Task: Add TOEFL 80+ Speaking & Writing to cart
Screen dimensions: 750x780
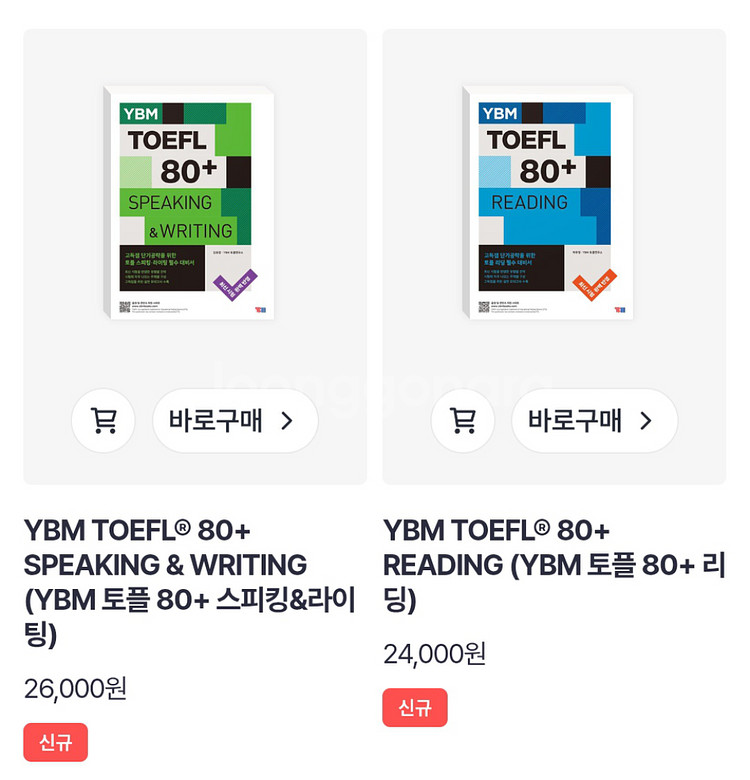Action: point(103,421)
